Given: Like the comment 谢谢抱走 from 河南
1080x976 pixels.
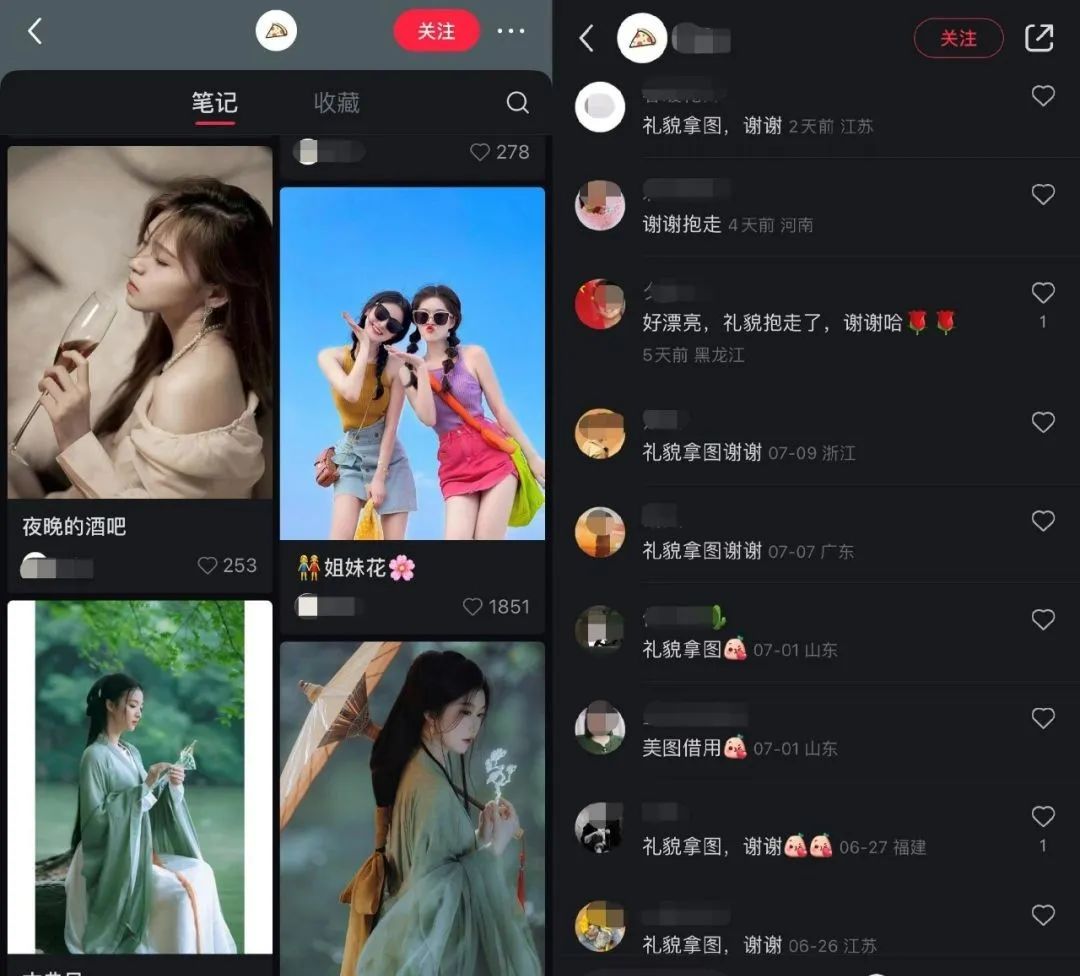Looking at the screenshot, I should 1043,195.
